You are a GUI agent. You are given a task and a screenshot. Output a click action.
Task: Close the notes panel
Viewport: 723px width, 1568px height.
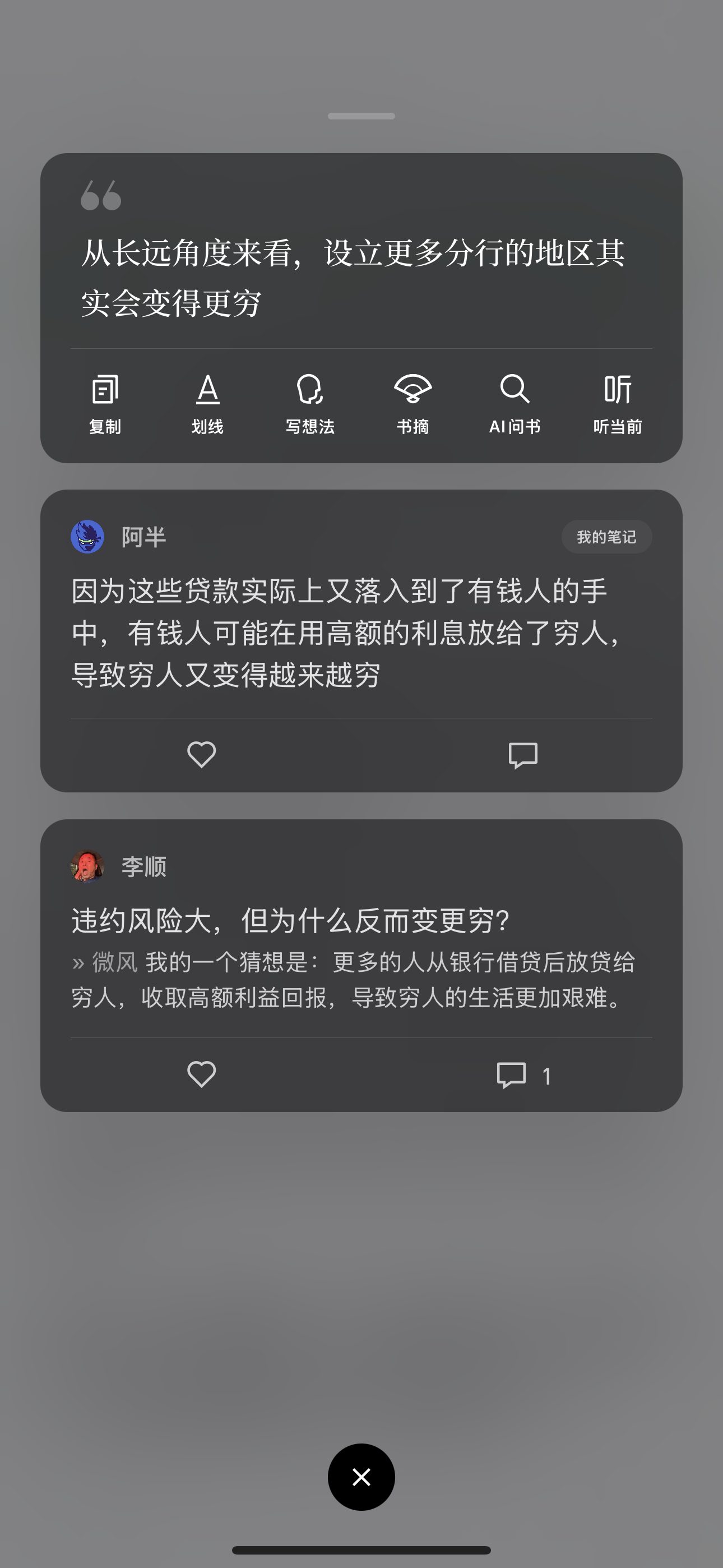pyautogui.click(x=361, y=1477)
